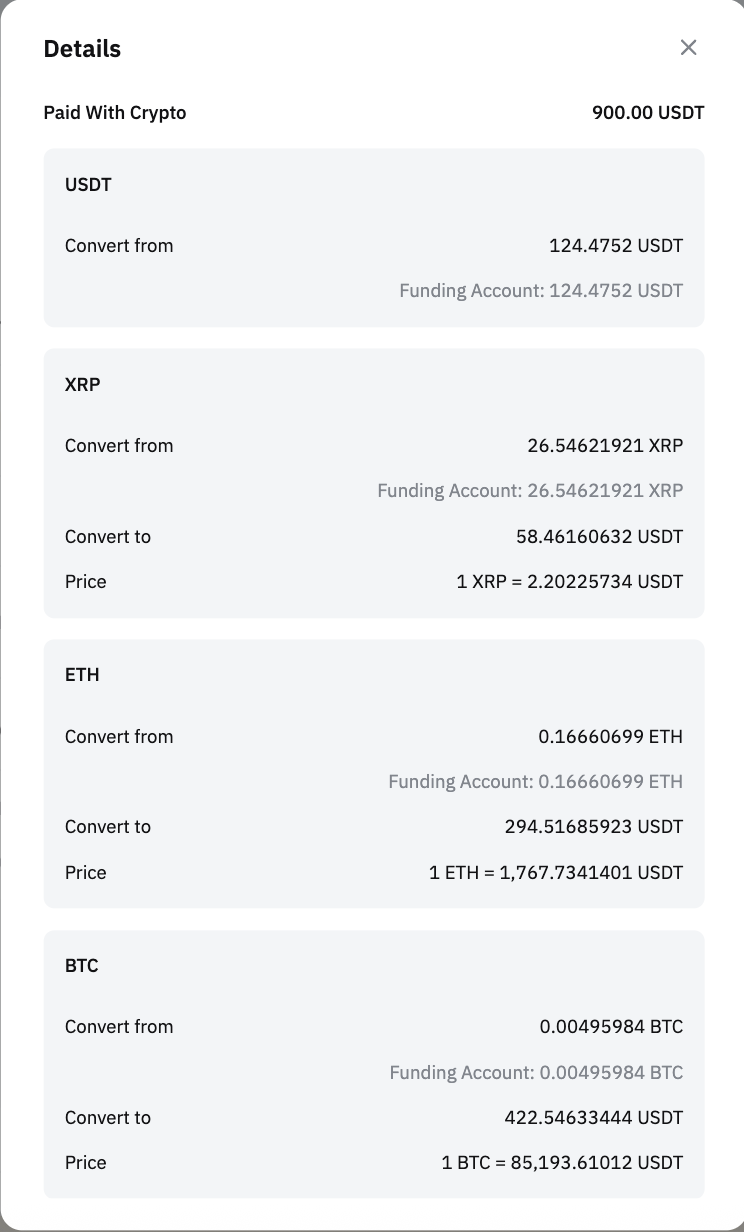The height and width of the screenshot is (1232, 744).
Task: Click Convert to value 422.54633444 USDT under BTC
Action: [x=593, y=1117]
